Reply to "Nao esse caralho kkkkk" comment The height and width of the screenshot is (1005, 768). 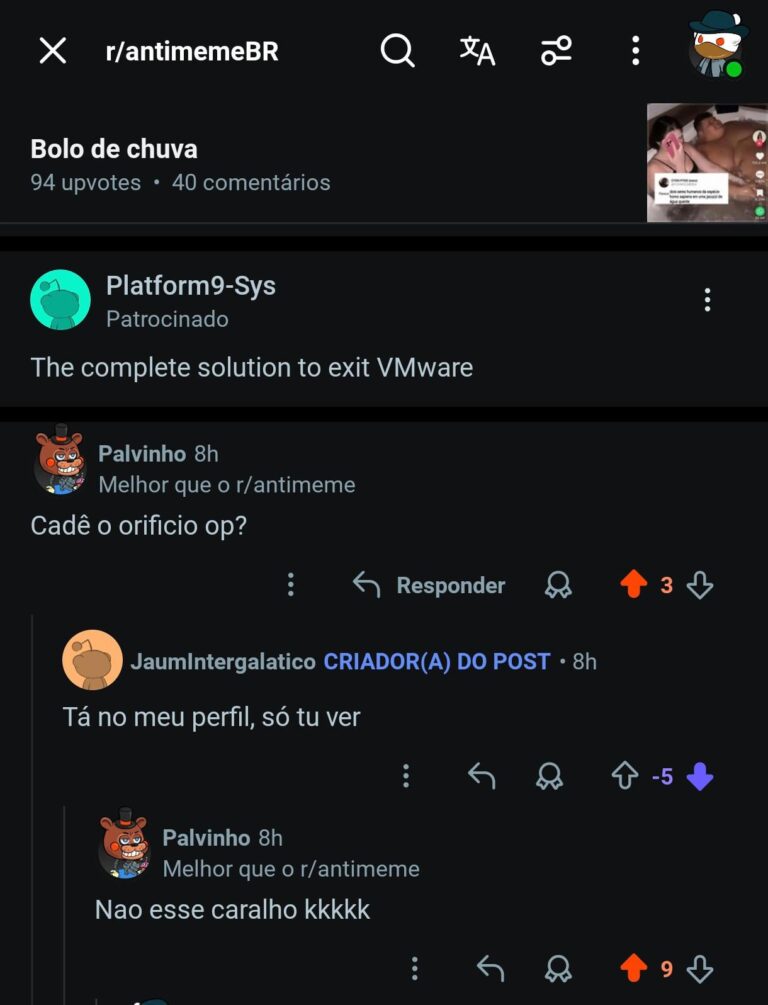(490, 968)
